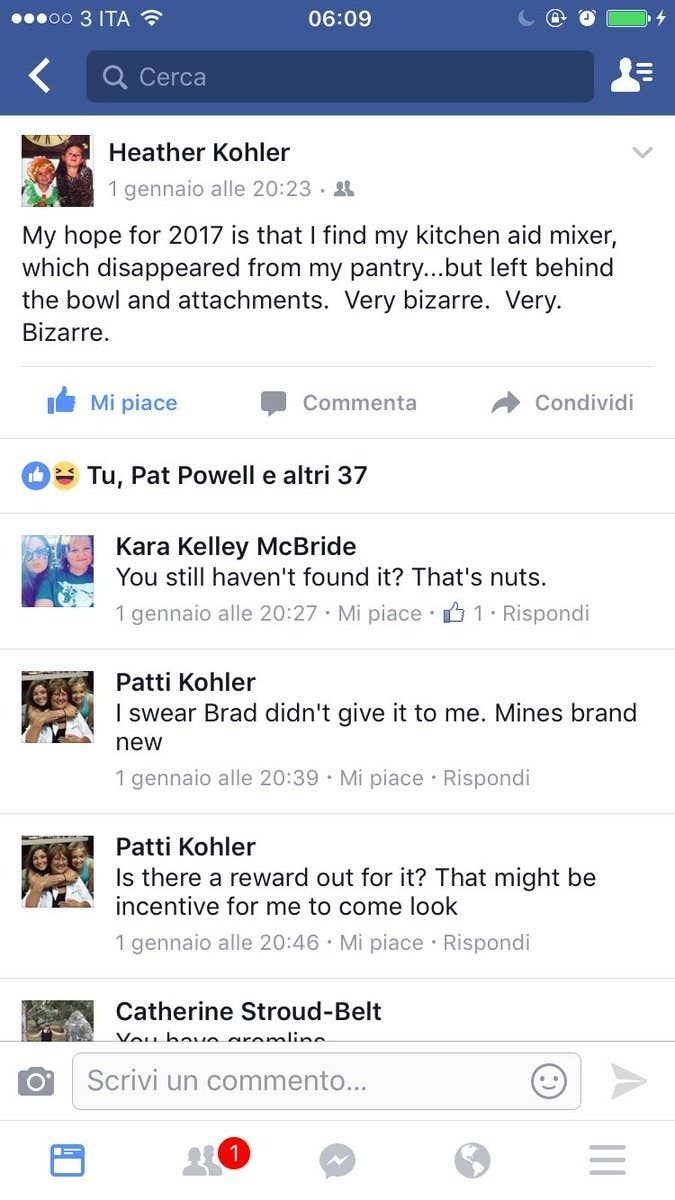
Task: Open the Cerca search field
Action: (x=340, y=77)
